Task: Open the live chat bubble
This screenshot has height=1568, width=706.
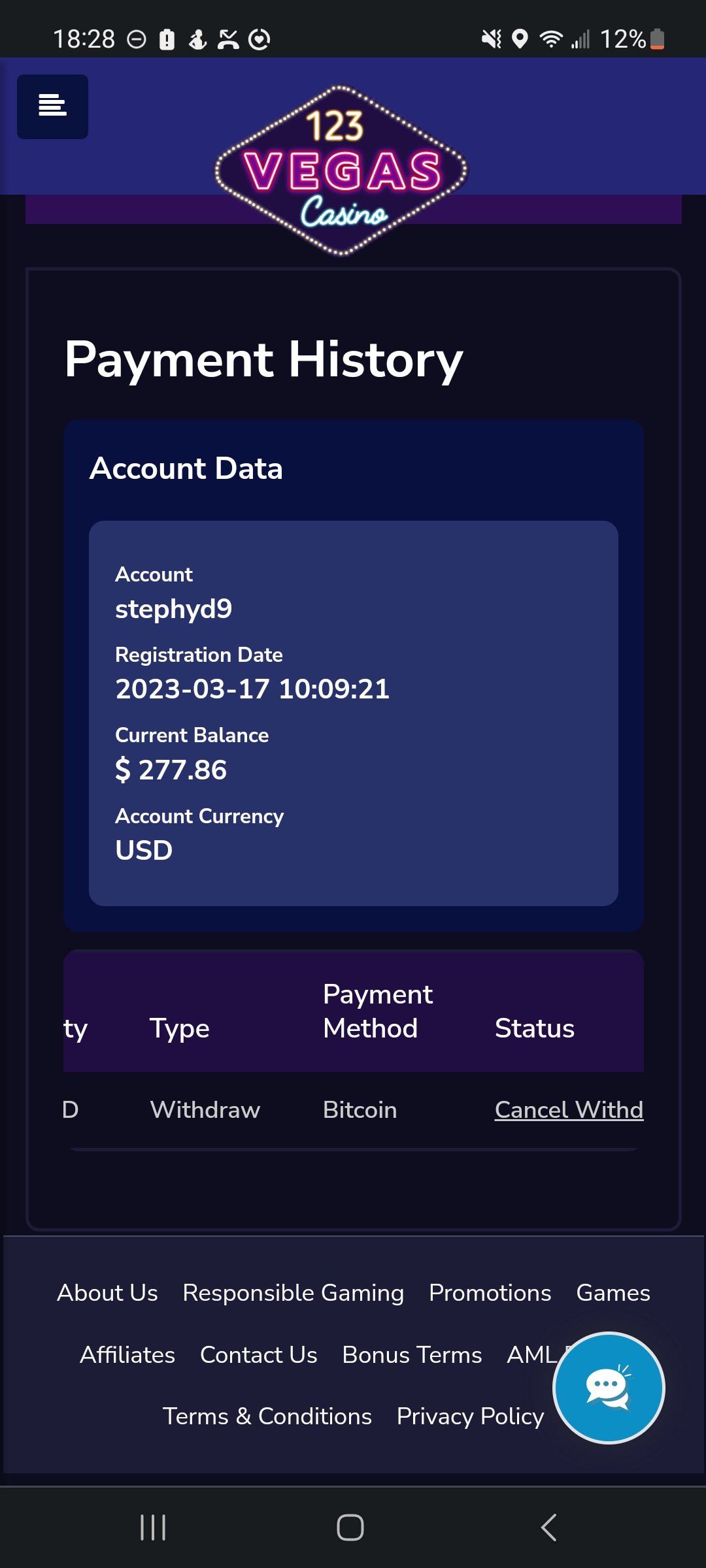Action: coord(609,1388)
